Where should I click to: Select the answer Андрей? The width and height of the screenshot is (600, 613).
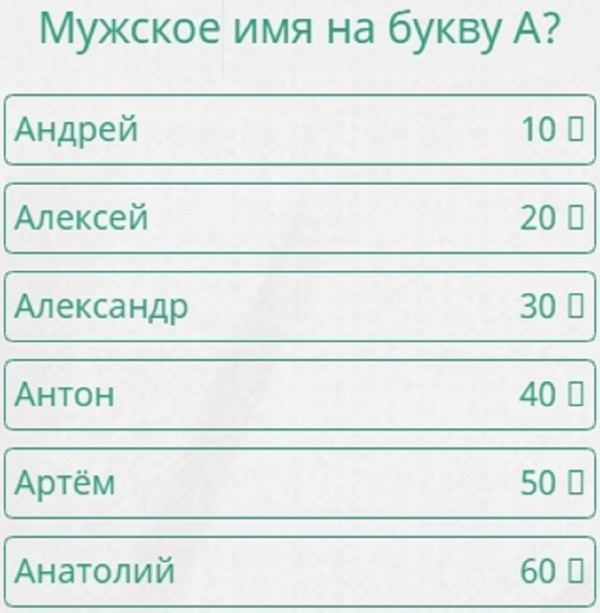coord(300,129)
